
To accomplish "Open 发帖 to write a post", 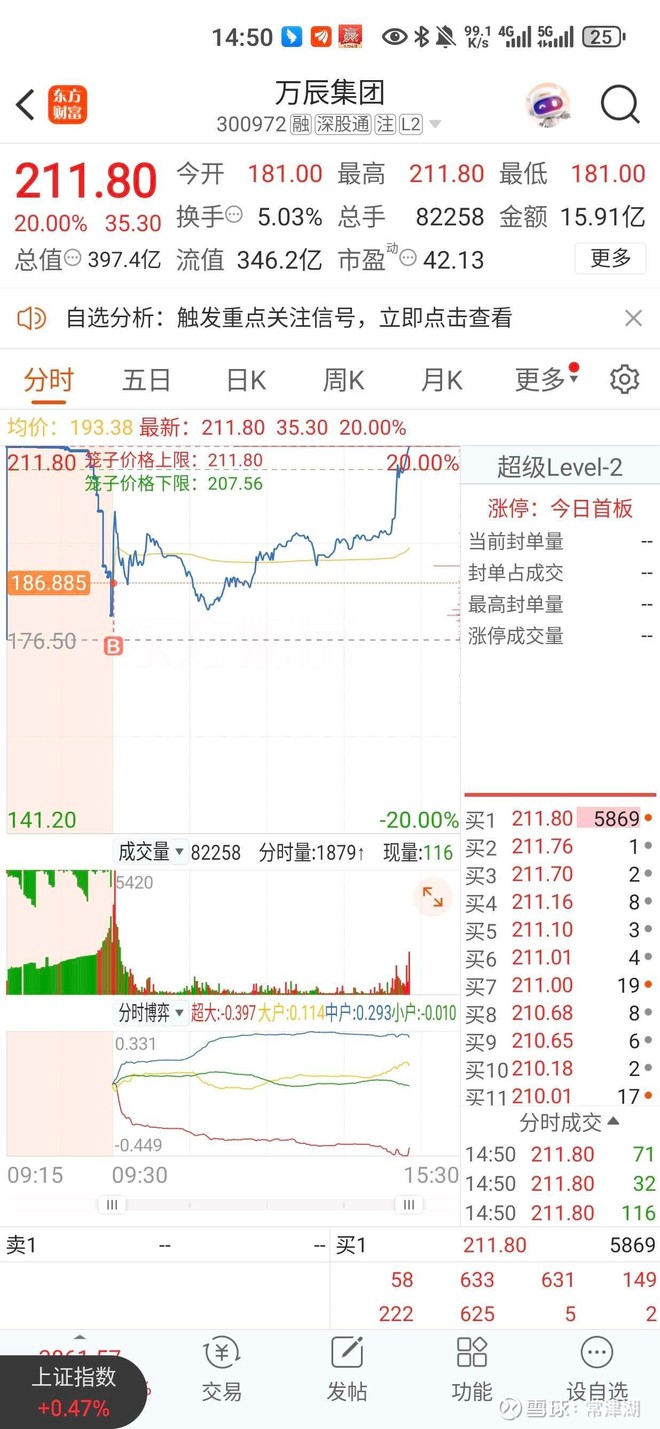I will click(x=347, y=1368).
